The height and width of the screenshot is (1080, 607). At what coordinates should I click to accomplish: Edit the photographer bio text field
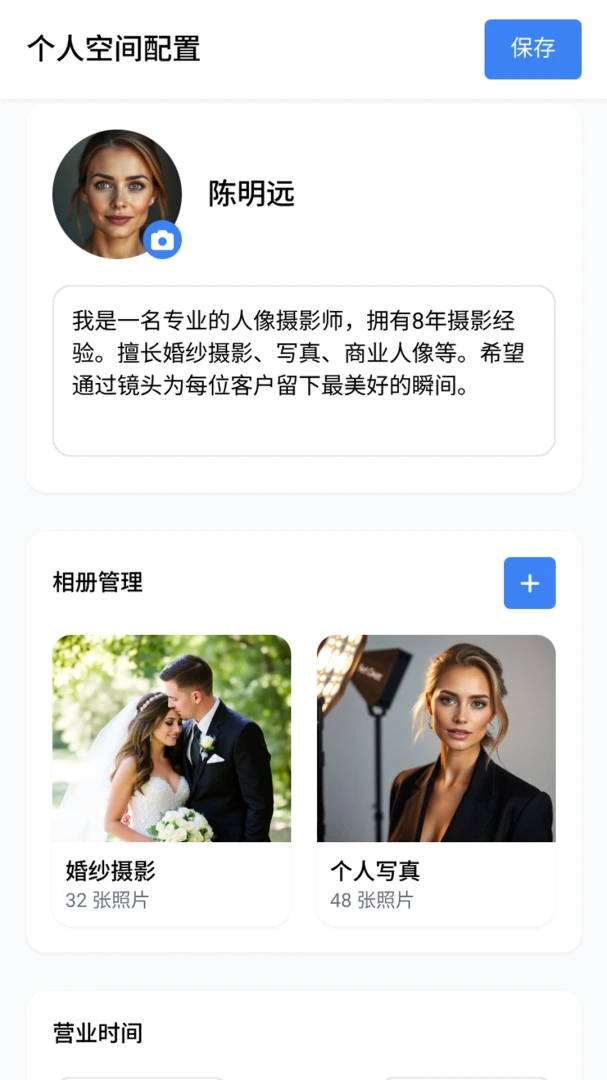[x=304, y=371]
